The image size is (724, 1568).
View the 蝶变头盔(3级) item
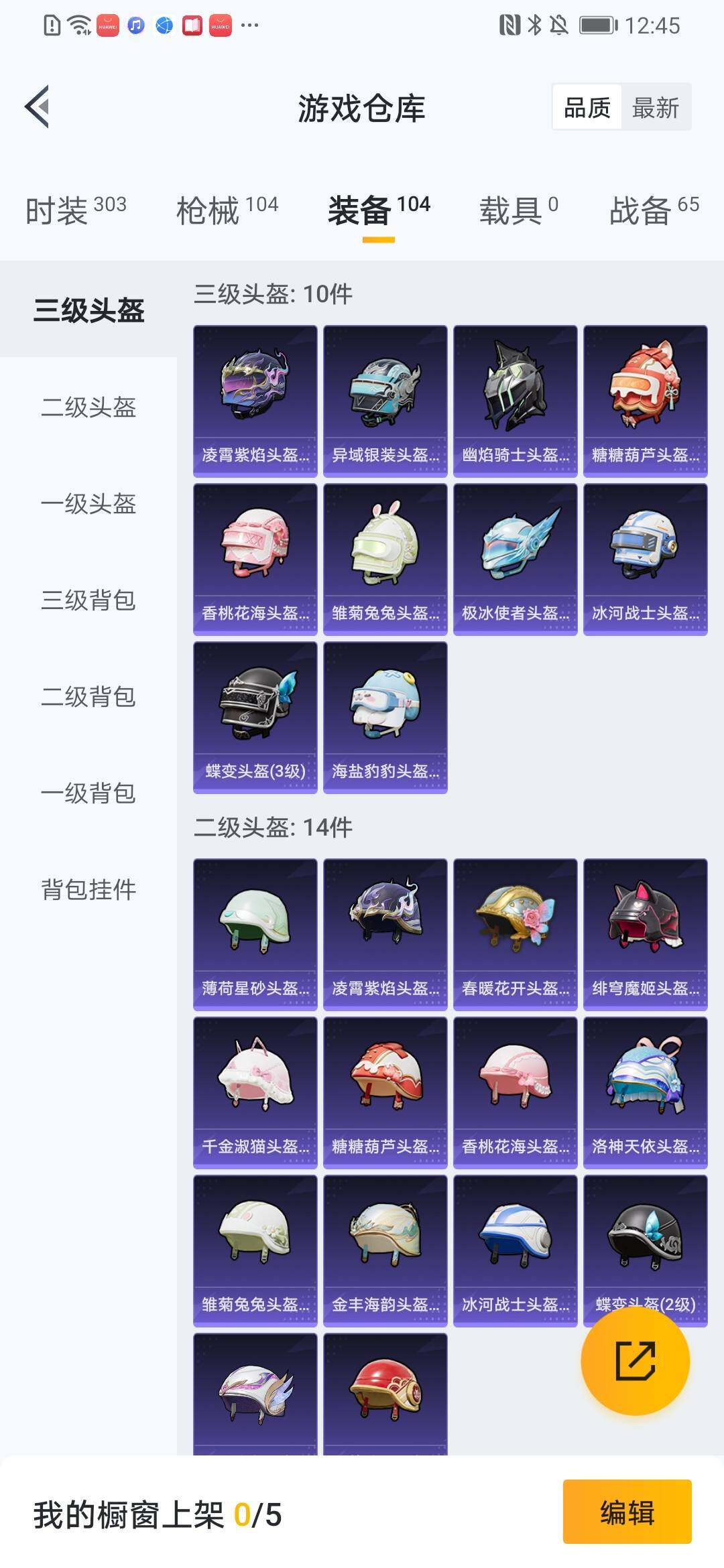(255, 717)
